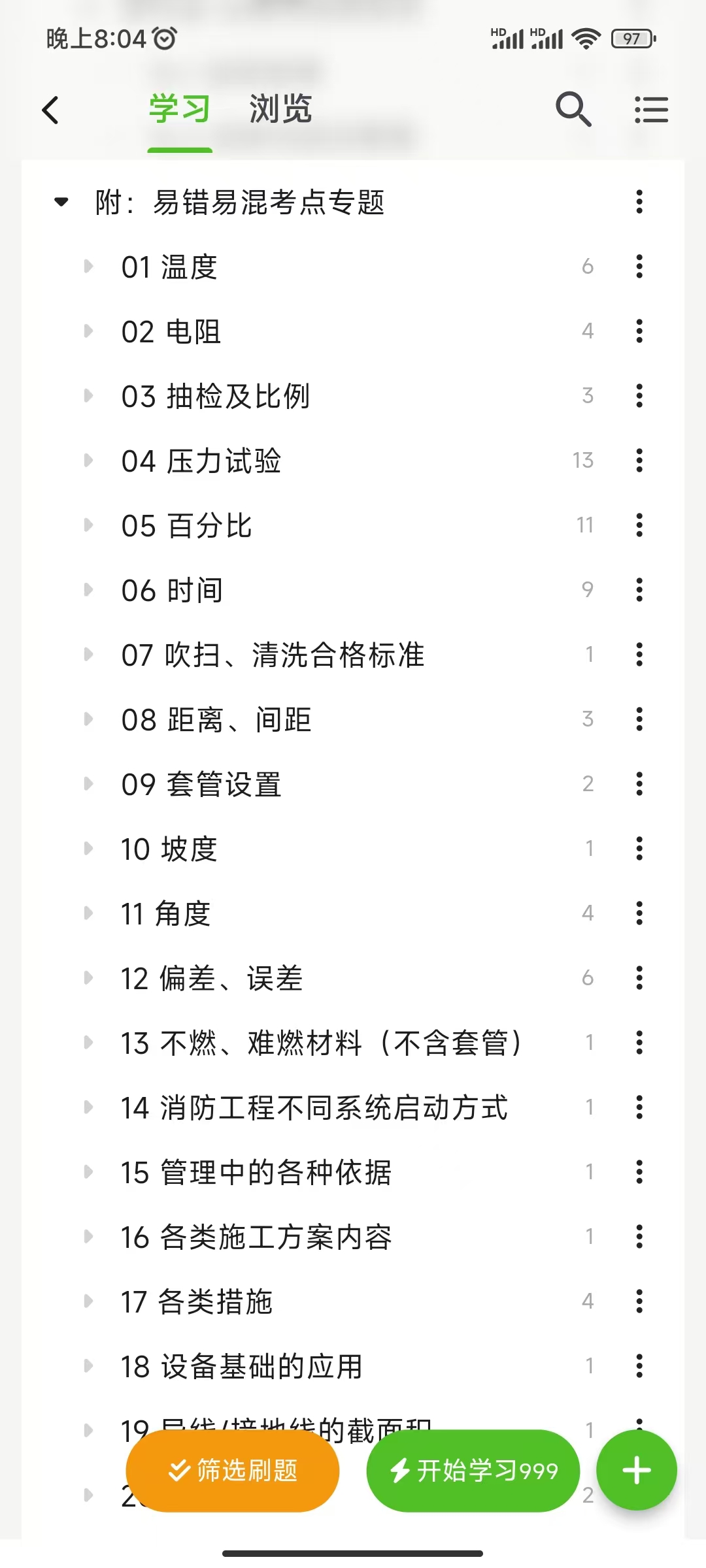Image resolution: width=706 pixels, height=1568 pixels.
Task: Switch to the 浏览 tab
Action: (x=280, y=108)
